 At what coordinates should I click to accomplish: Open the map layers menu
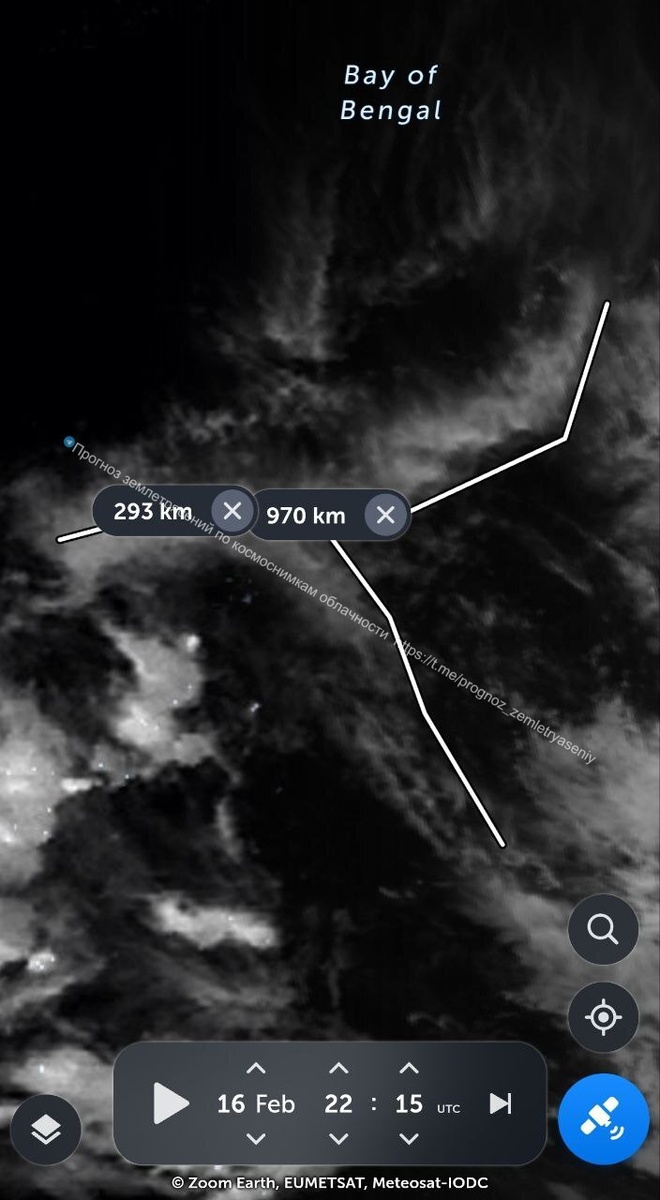tap(46, 1130)
